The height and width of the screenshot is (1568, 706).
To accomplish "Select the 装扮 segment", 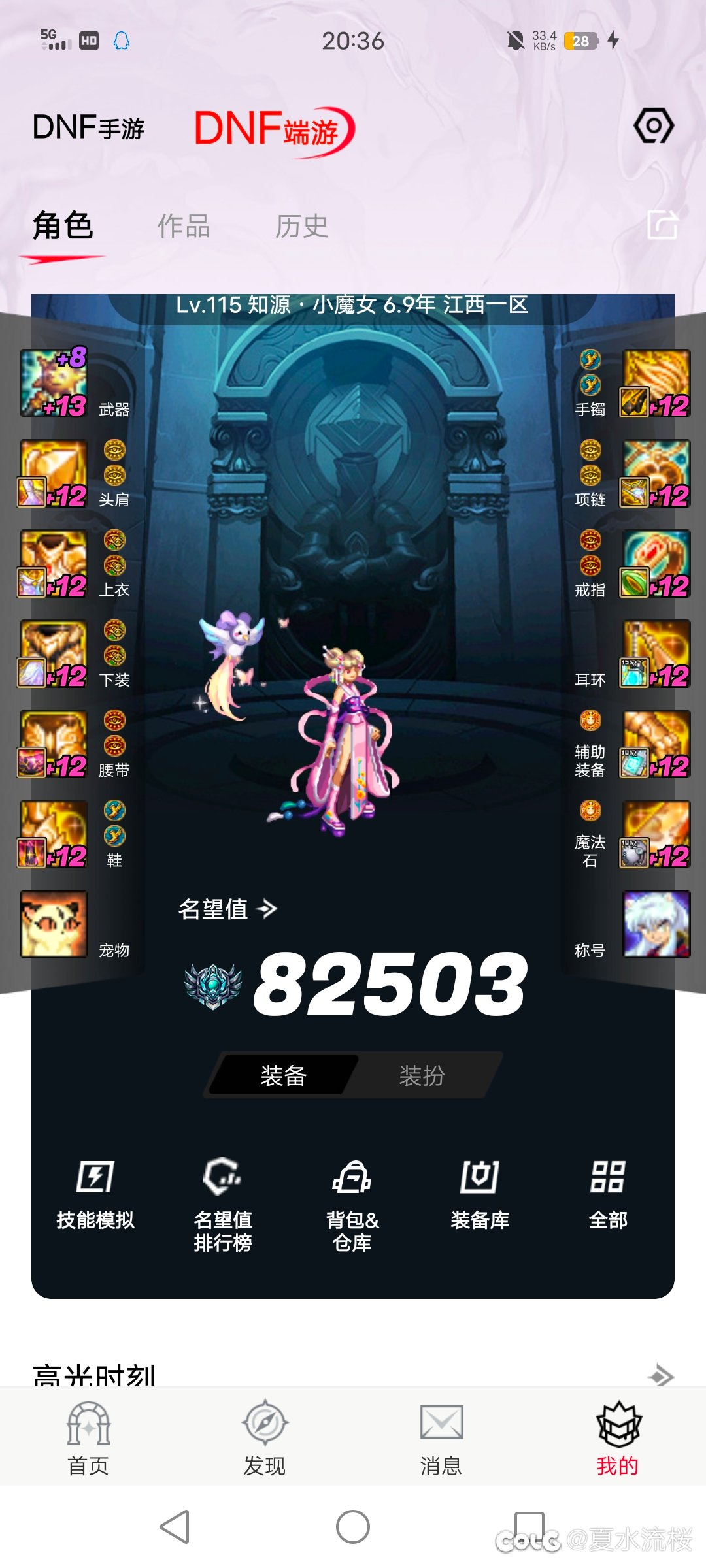I will click(x=422, y=1075).
